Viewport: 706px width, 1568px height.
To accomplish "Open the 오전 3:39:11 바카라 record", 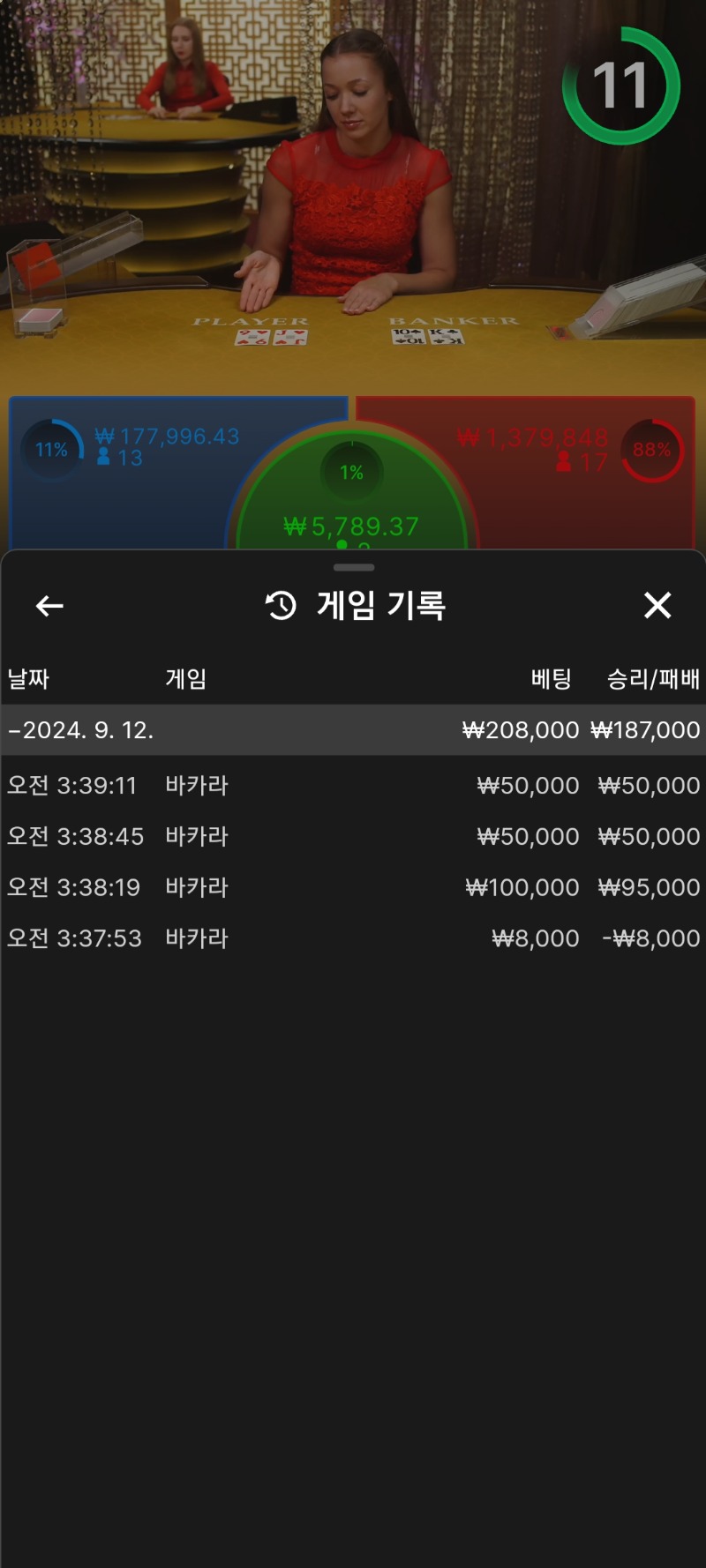I will pyautogui.click(x=353, y=786).
